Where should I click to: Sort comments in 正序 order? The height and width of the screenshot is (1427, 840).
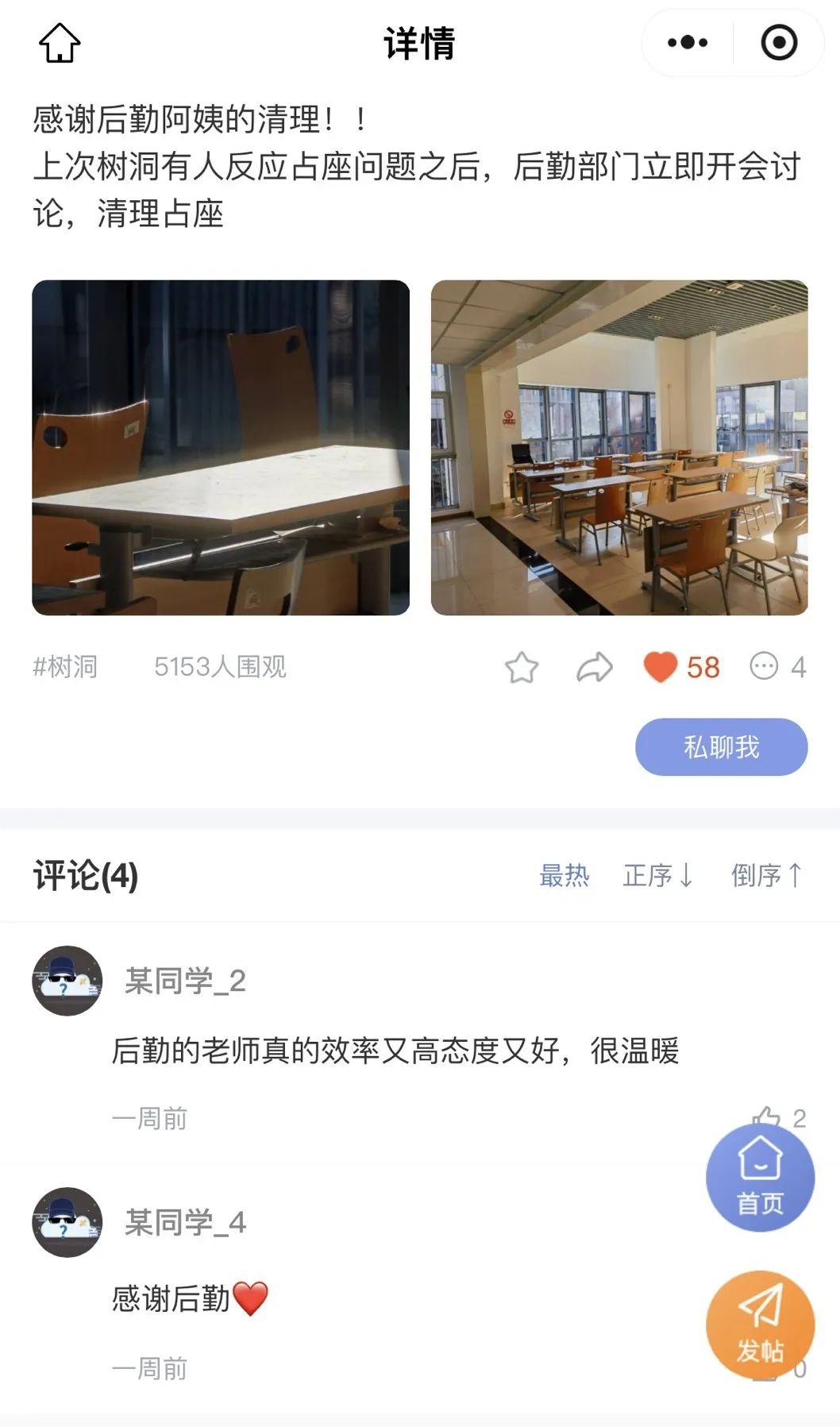point(657,875)
